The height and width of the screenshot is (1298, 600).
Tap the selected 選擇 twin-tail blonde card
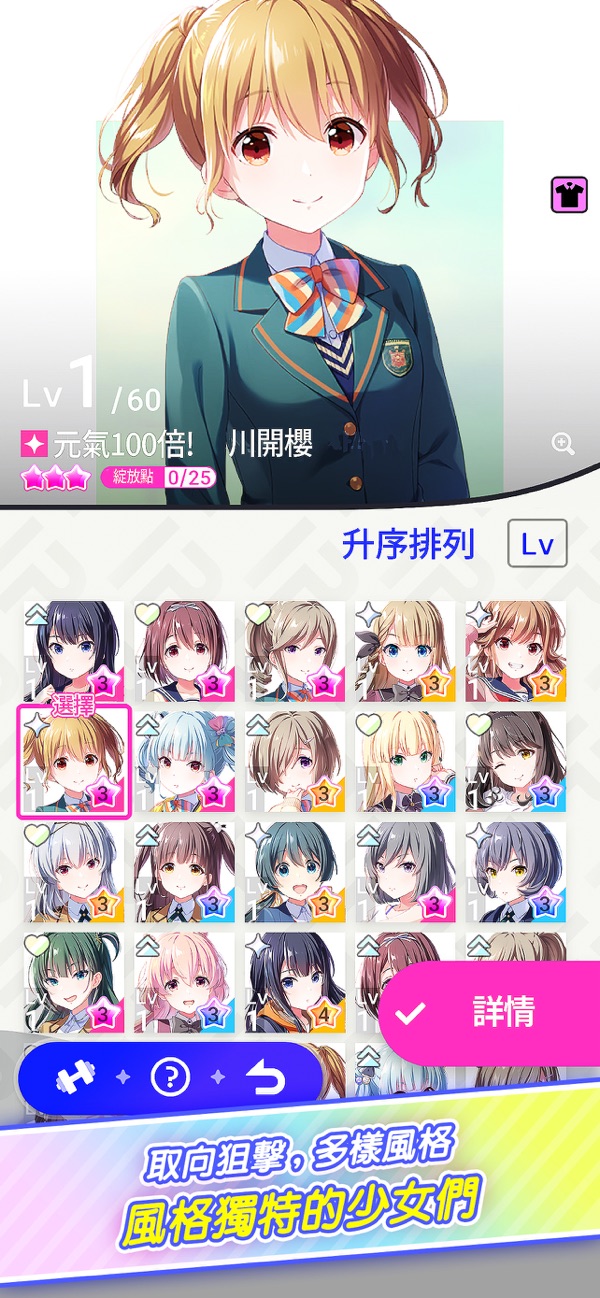coord(73,762)
